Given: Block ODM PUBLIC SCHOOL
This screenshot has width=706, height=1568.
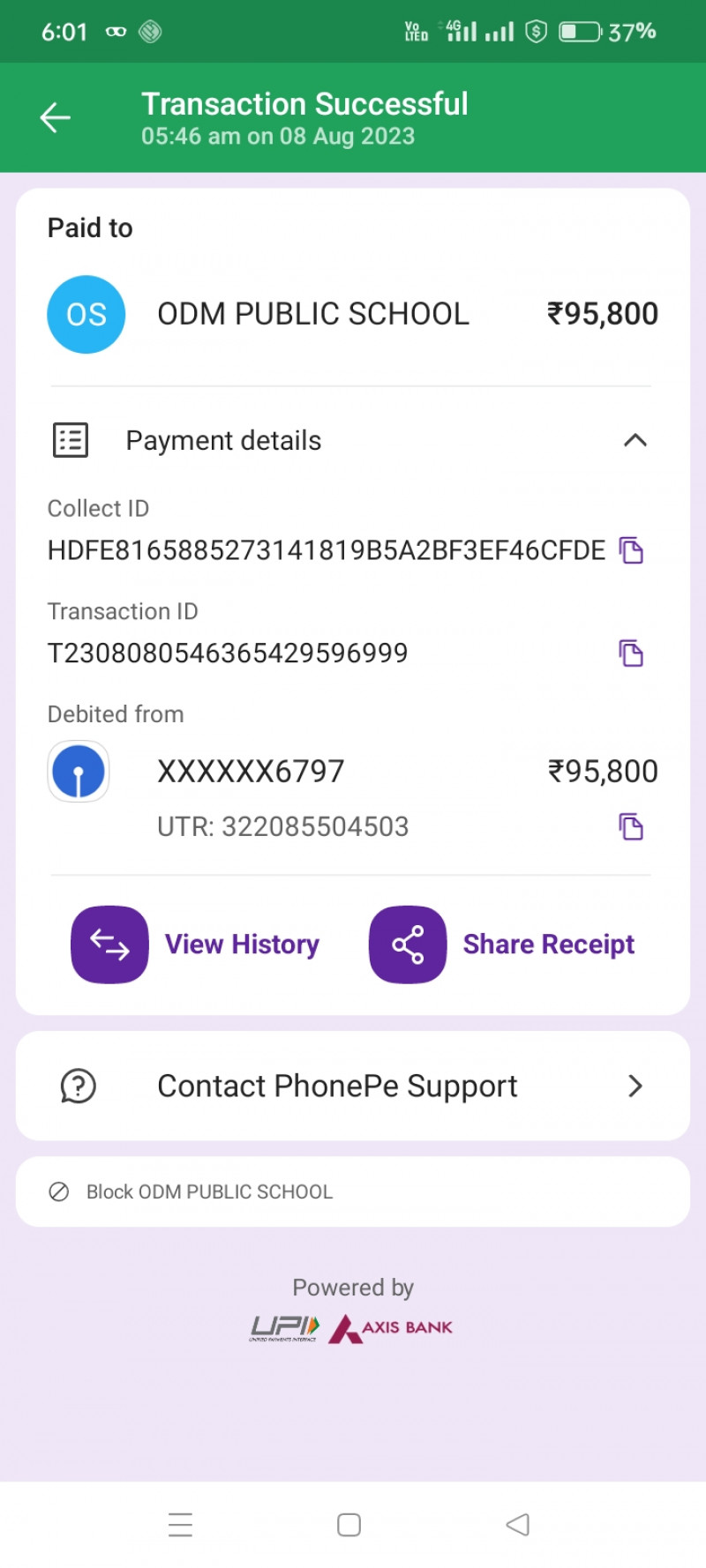Looking at the screenshot, I should [x=209, y=1191].
